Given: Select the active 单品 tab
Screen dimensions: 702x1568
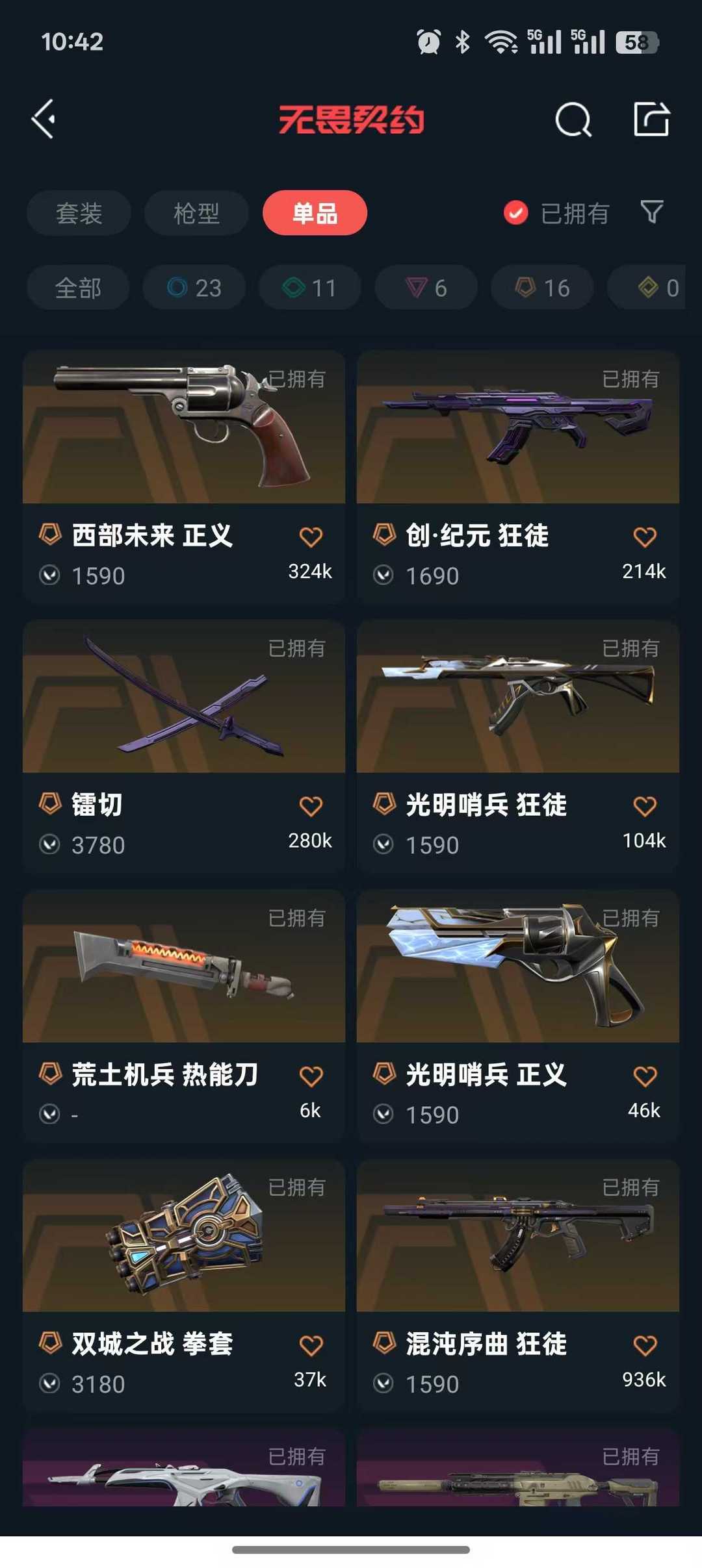Looking at the screenshot, I should pyautogui.click(x=314, y=212).
